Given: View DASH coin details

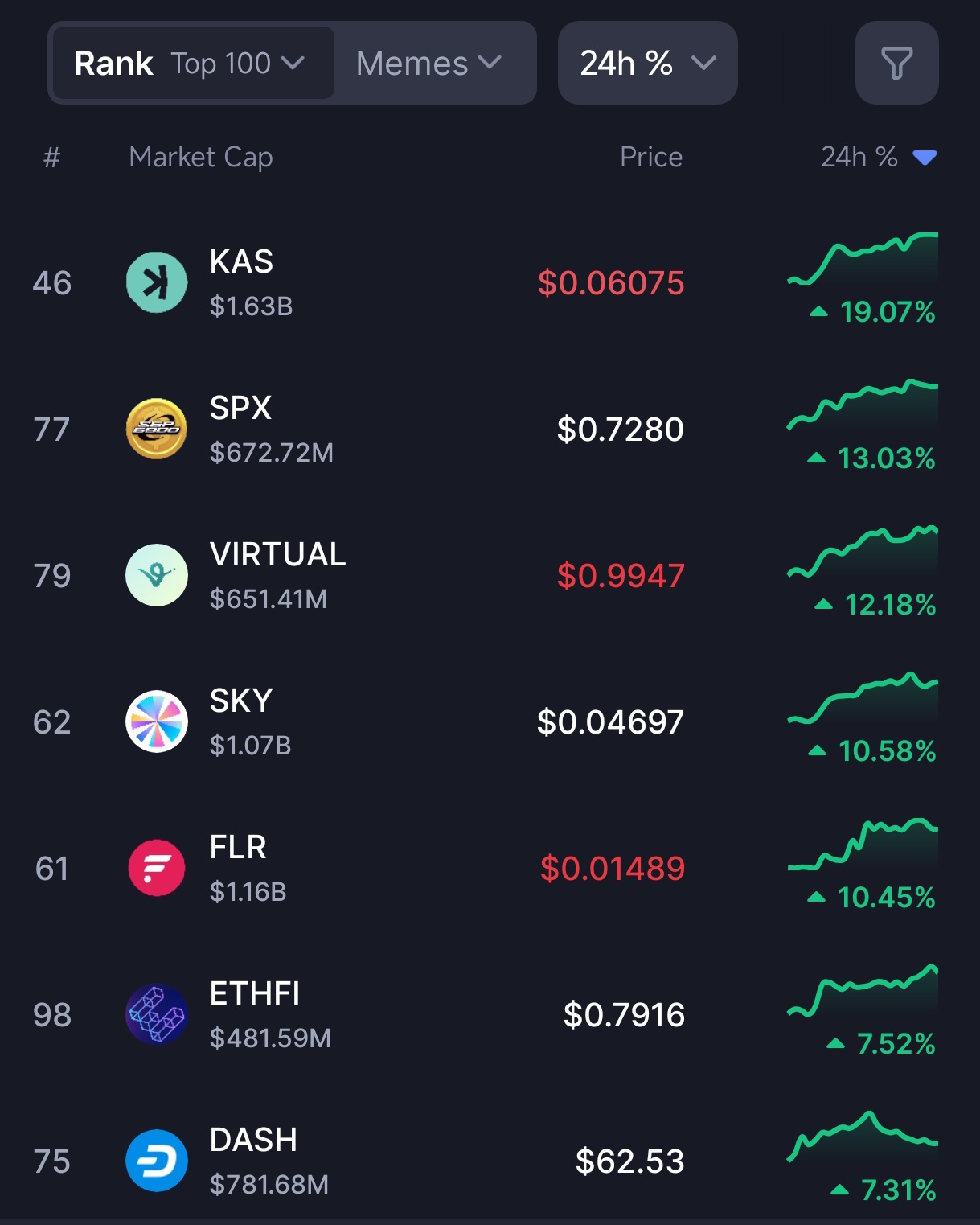Looking at the screenshot, I should click(253, 1161).
